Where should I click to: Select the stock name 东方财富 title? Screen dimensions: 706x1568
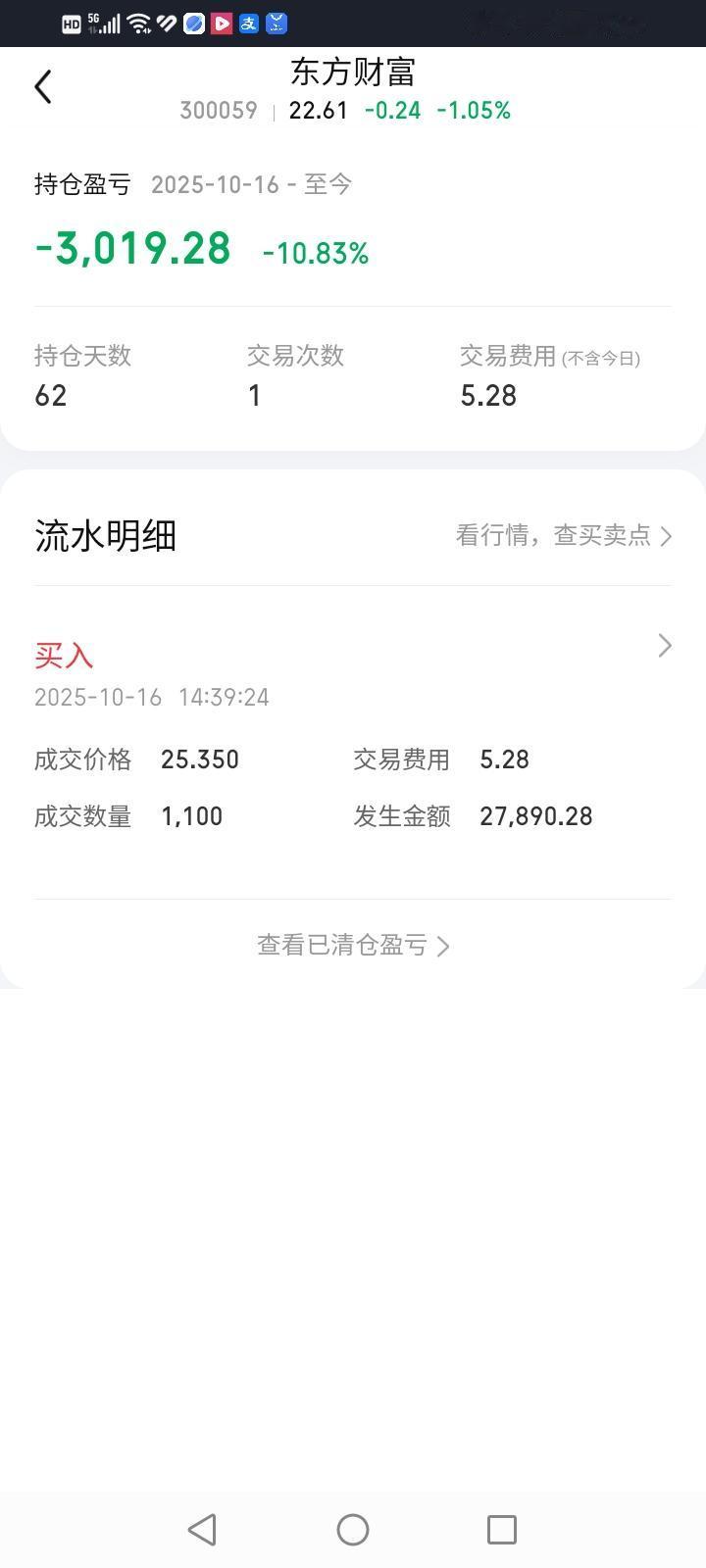pyautogui.click(x=352, y=73)
